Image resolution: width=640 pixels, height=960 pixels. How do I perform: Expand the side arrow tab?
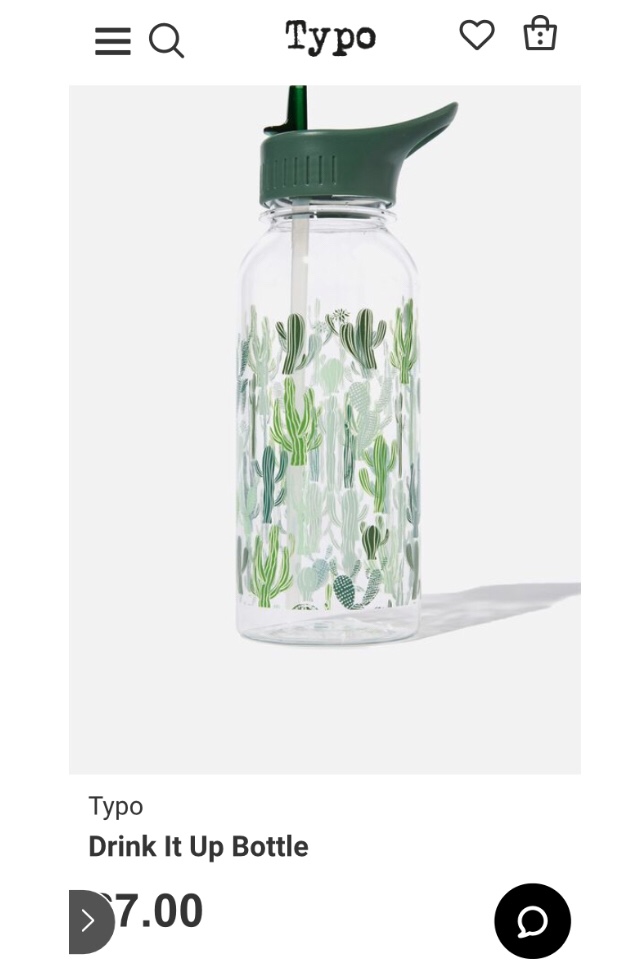(x=89, y=921)
